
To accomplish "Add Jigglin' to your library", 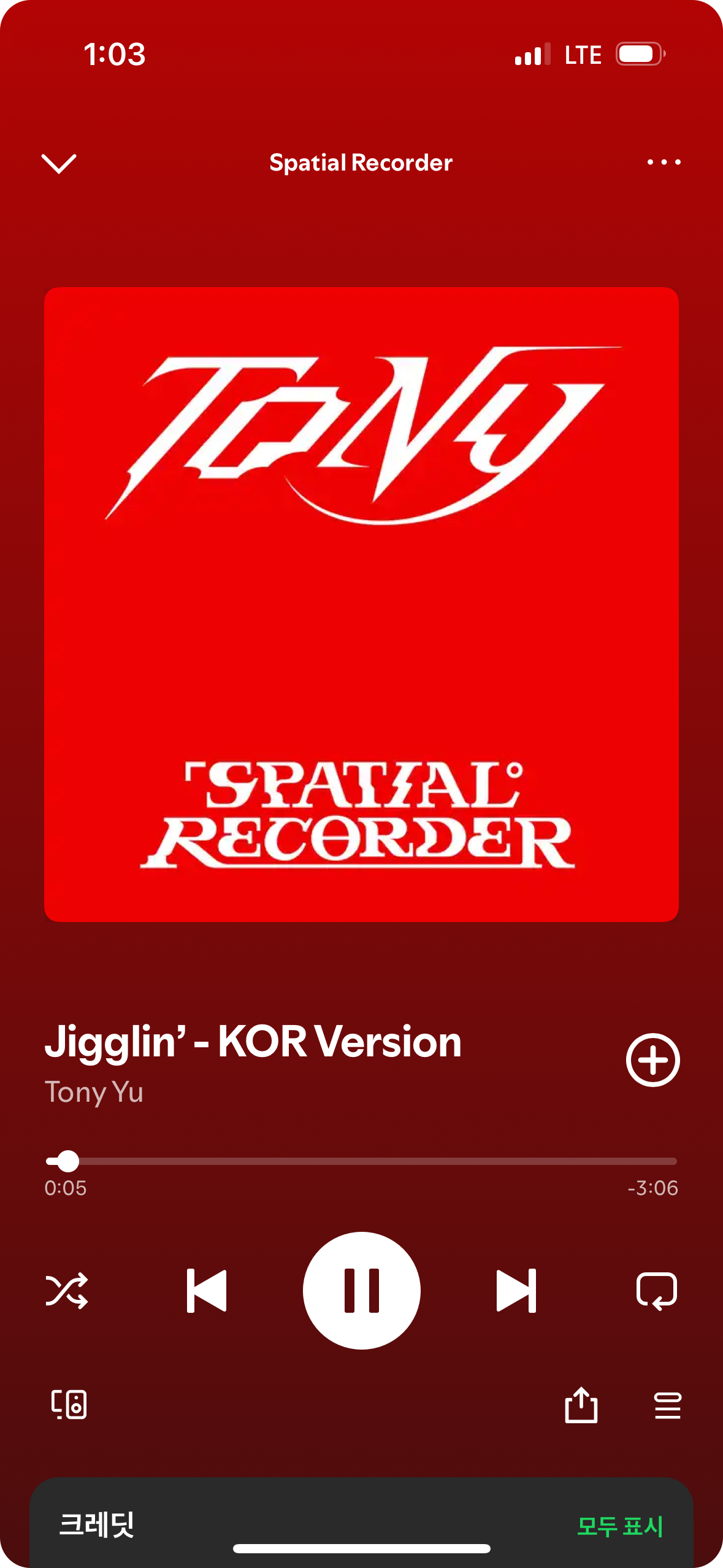I will (x=652, y=1060).
